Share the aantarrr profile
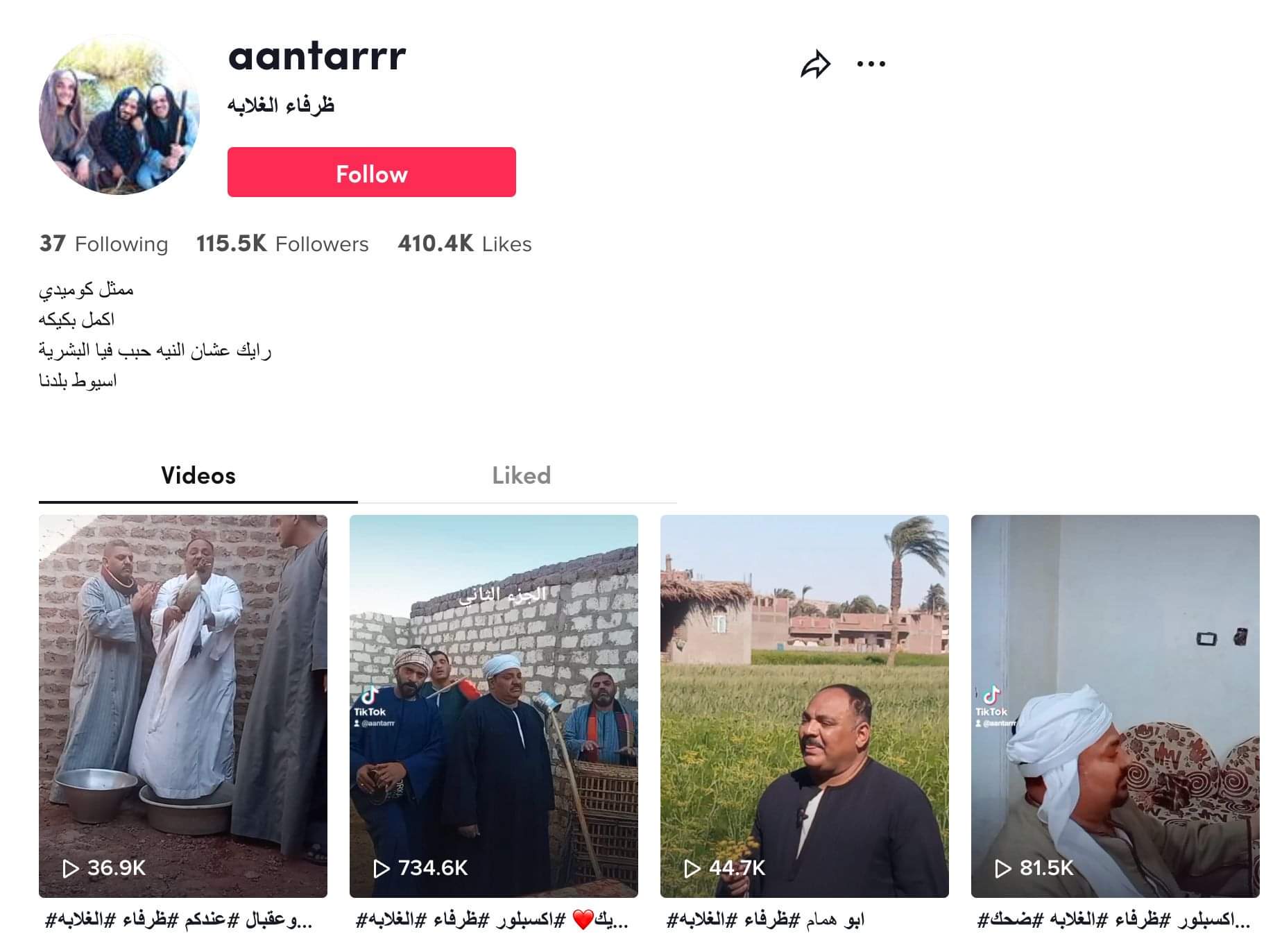This screenshot has width=1282, height=952. point(815,65)
